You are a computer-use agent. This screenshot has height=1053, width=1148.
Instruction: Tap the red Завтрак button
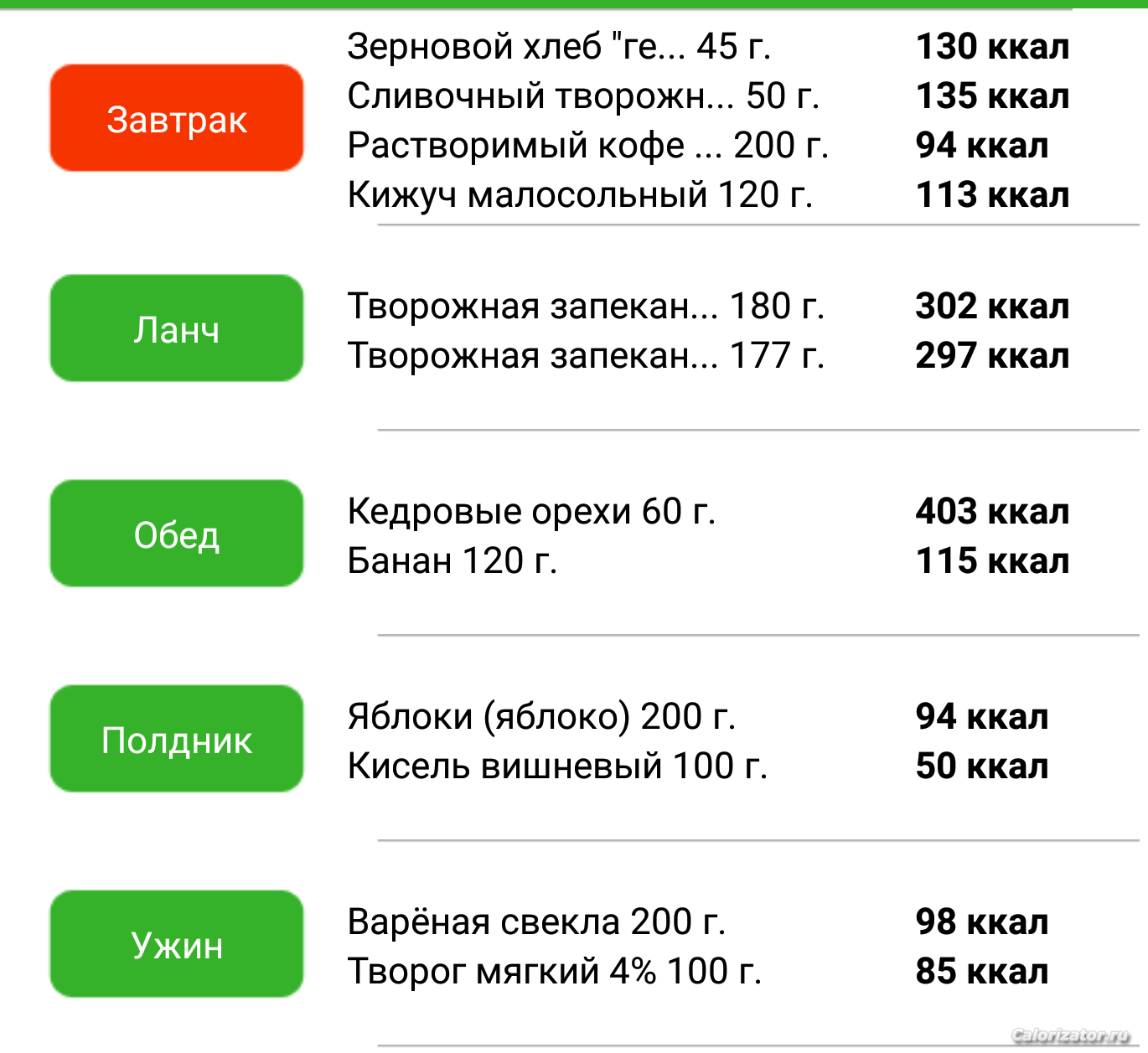point(176,118)
